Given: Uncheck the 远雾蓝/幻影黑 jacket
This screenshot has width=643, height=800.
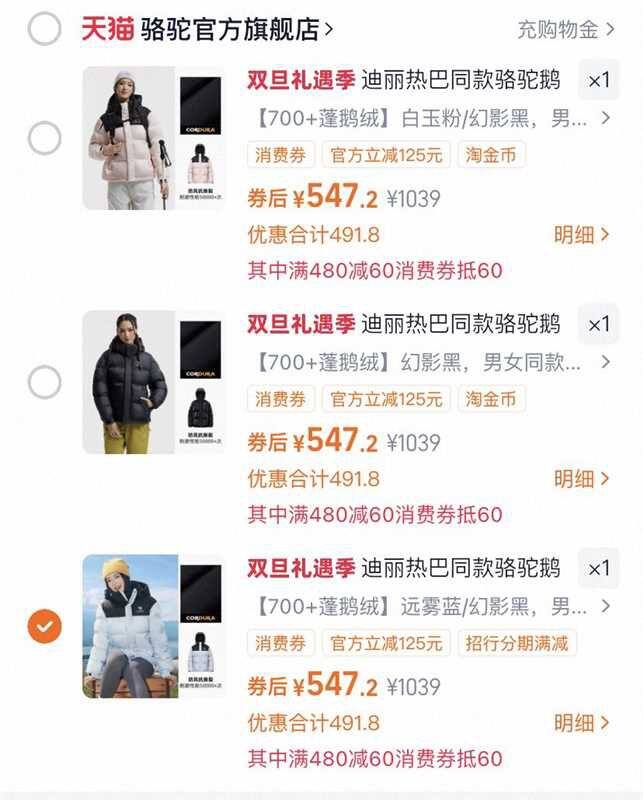Looking at the screenshot, I should click(x=44, y=627).
